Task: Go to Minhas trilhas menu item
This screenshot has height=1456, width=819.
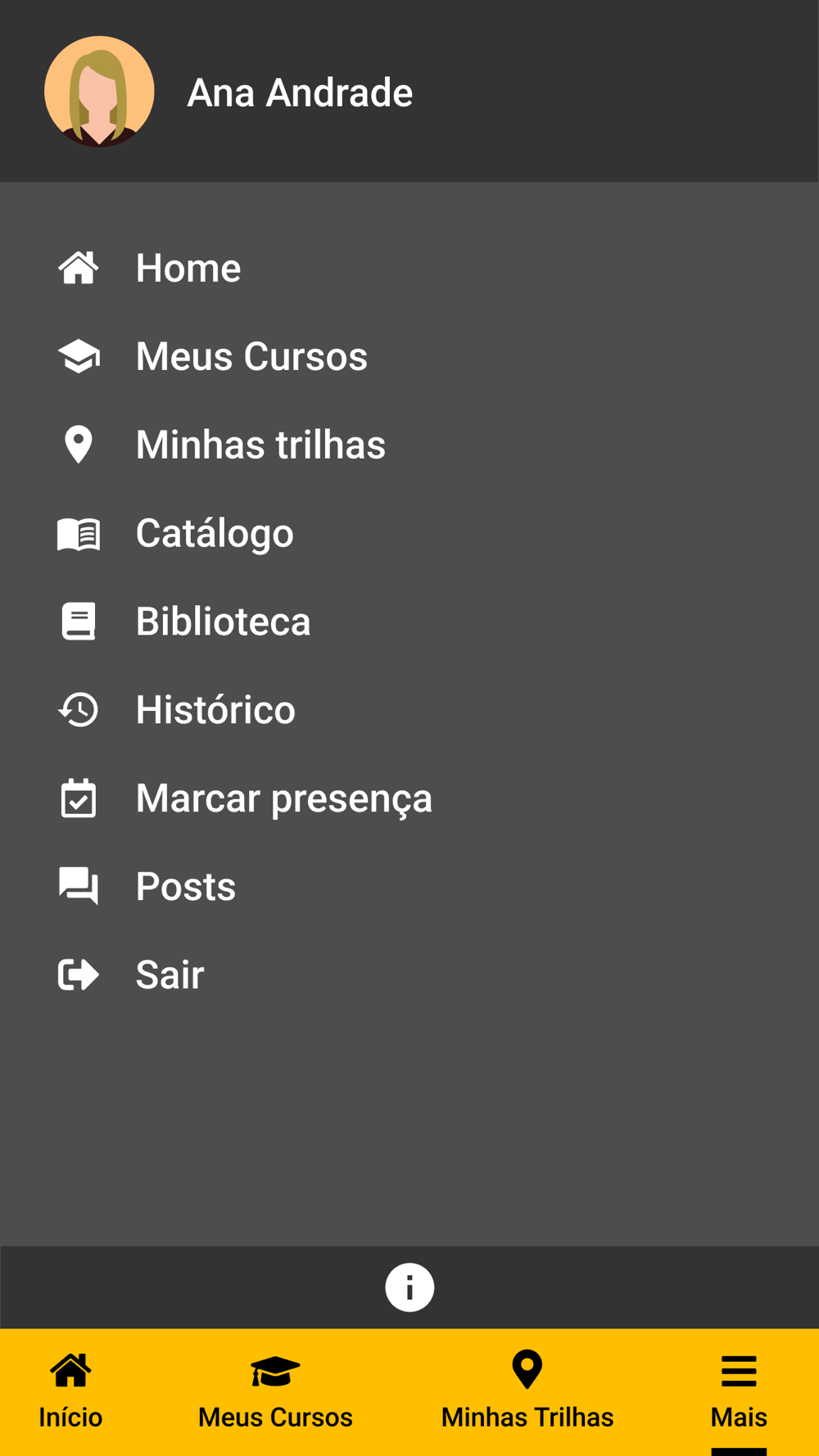Action: 260,445
